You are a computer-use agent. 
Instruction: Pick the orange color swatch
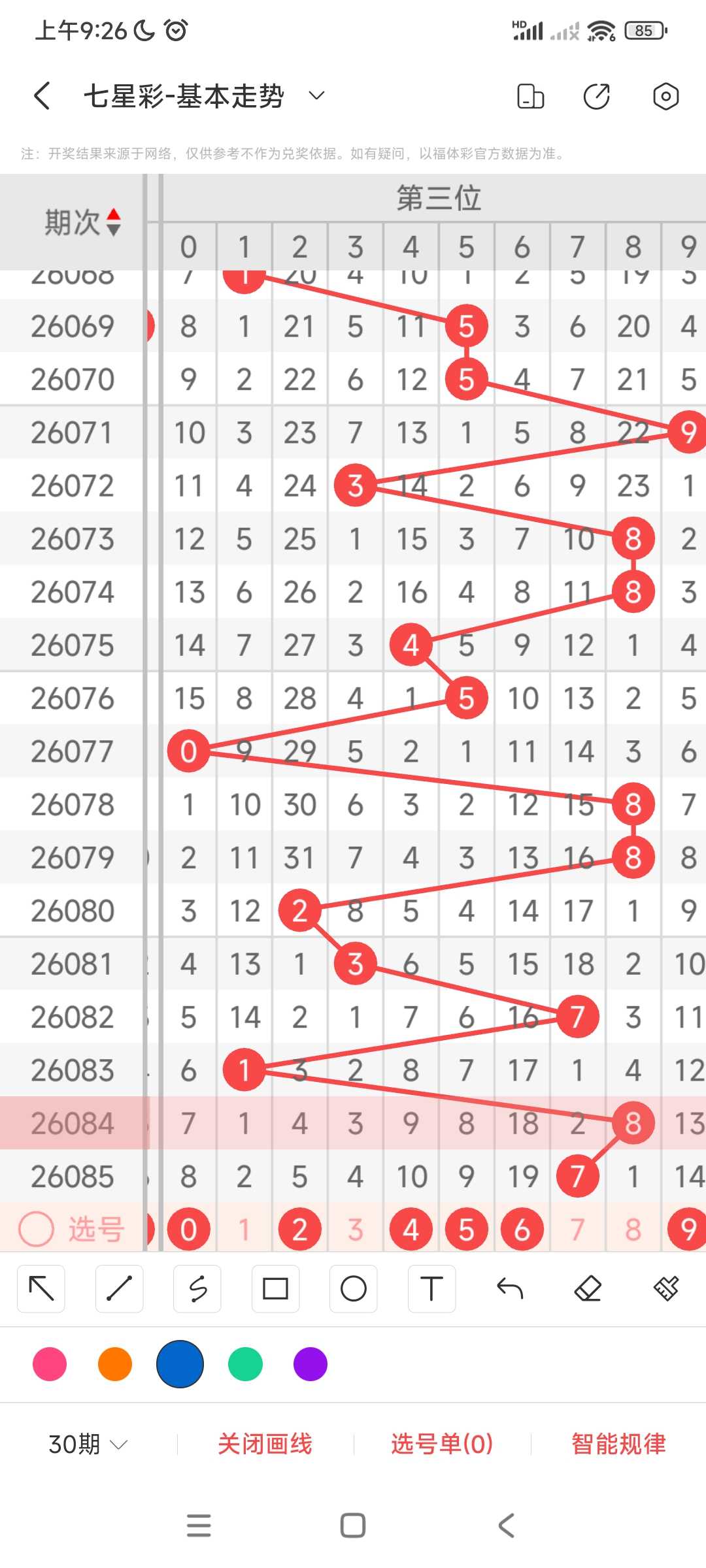[x=115, y=1364]
